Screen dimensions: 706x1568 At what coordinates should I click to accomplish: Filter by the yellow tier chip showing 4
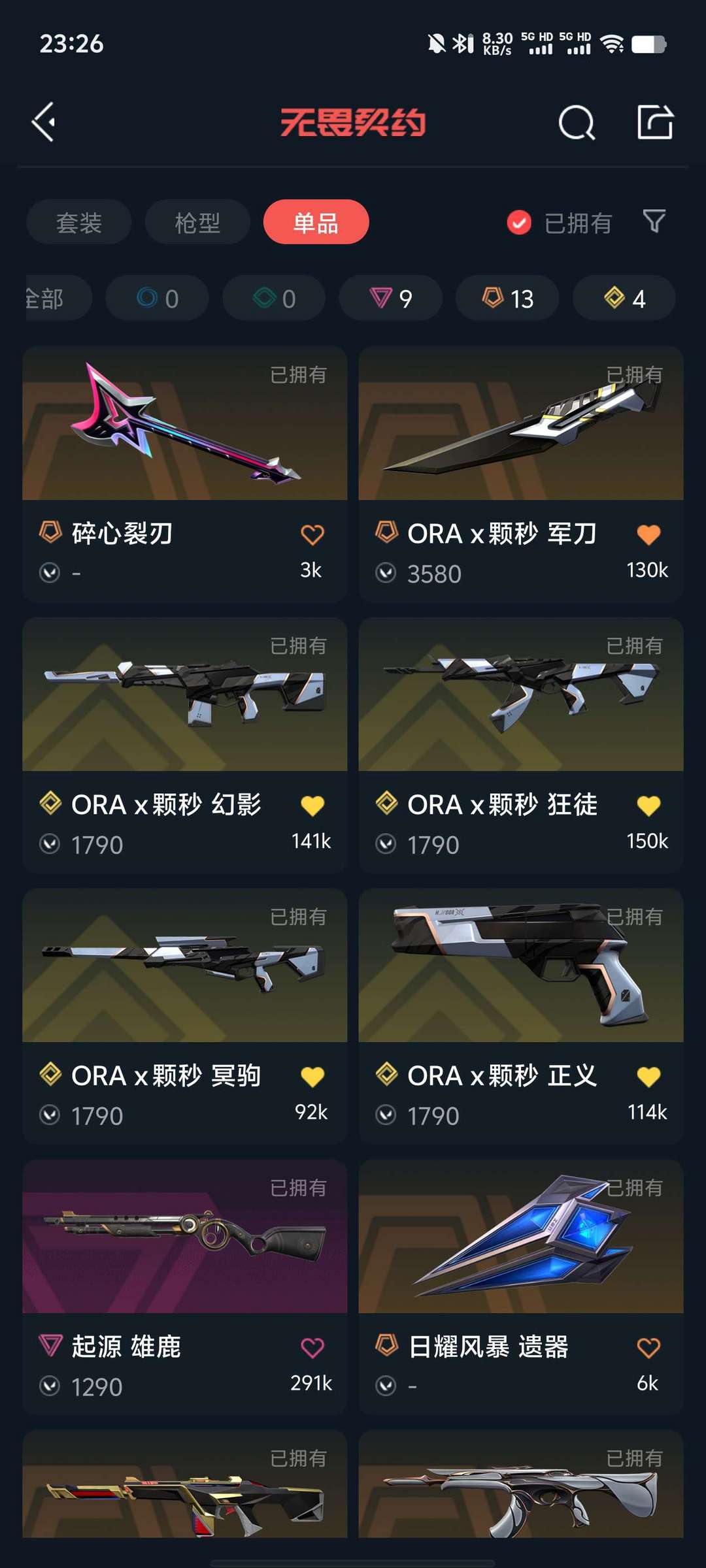point(624,299)
